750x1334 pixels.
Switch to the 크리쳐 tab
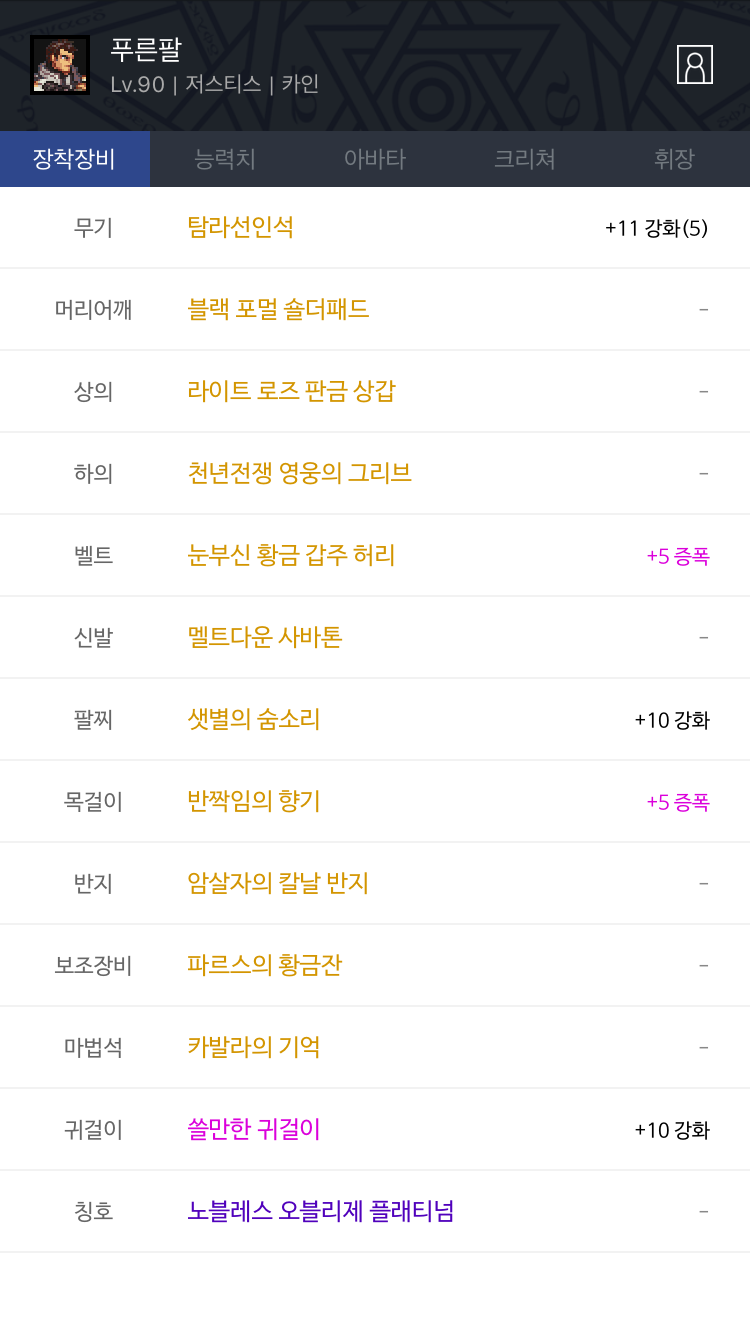tap(525, 159)
